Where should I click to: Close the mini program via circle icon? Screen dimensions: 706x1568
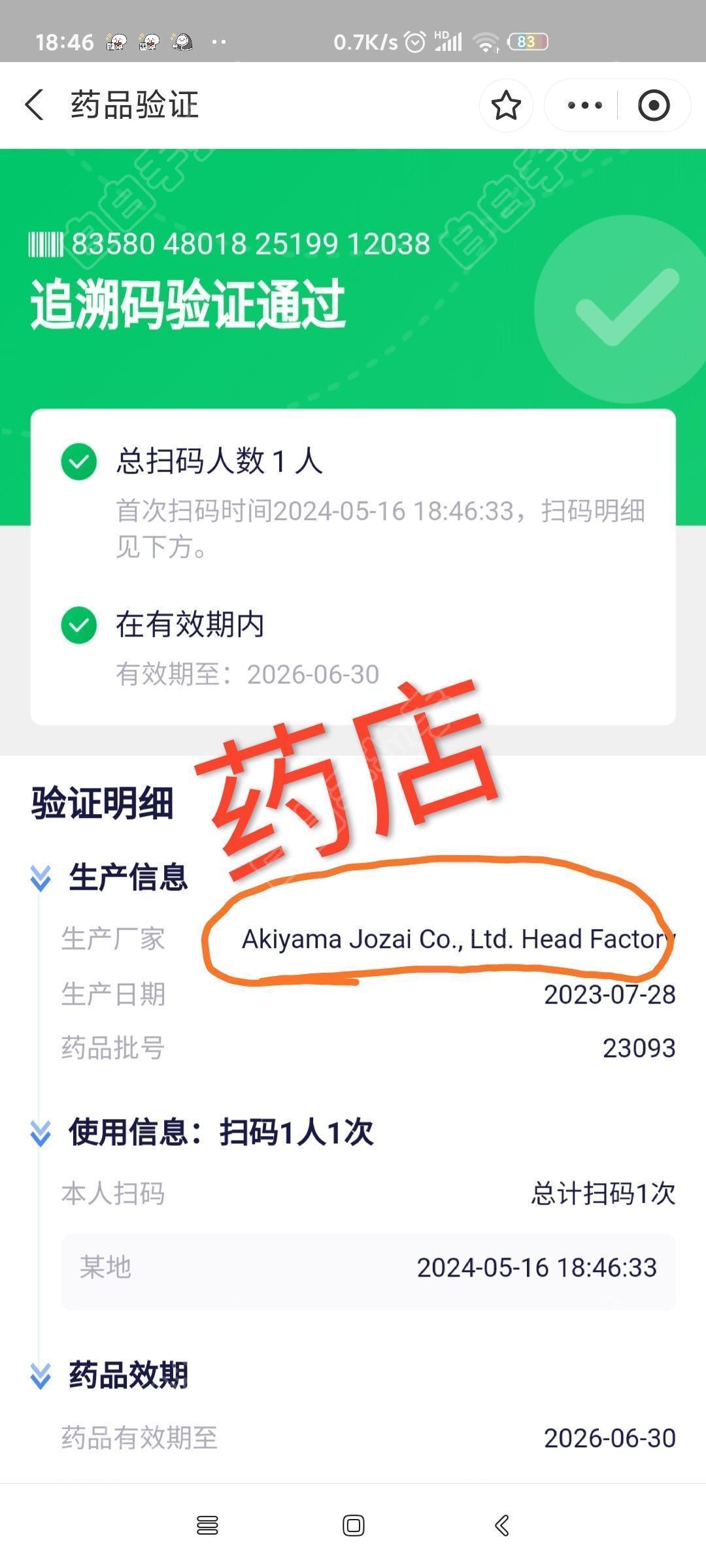click(654, 105)
